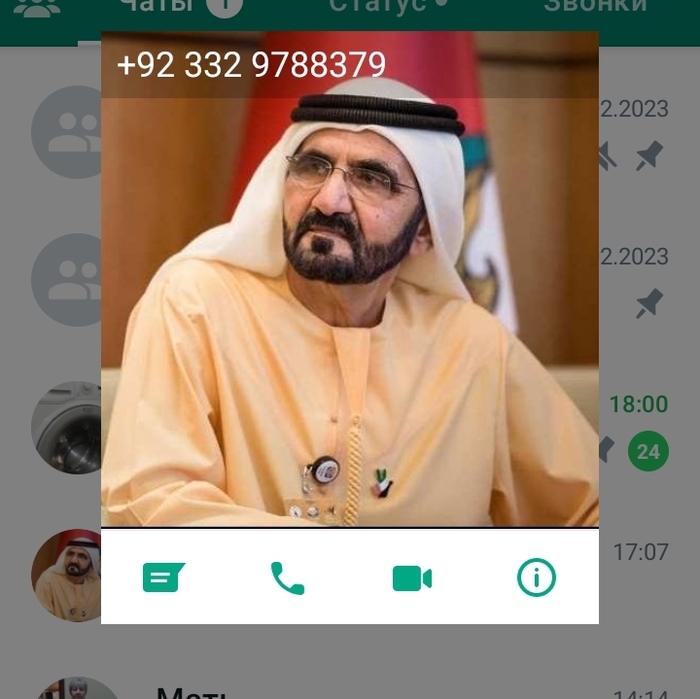This screenshot has height=699, width=700.
Task: Switch to the Статус tab
Action: (387, 6)
